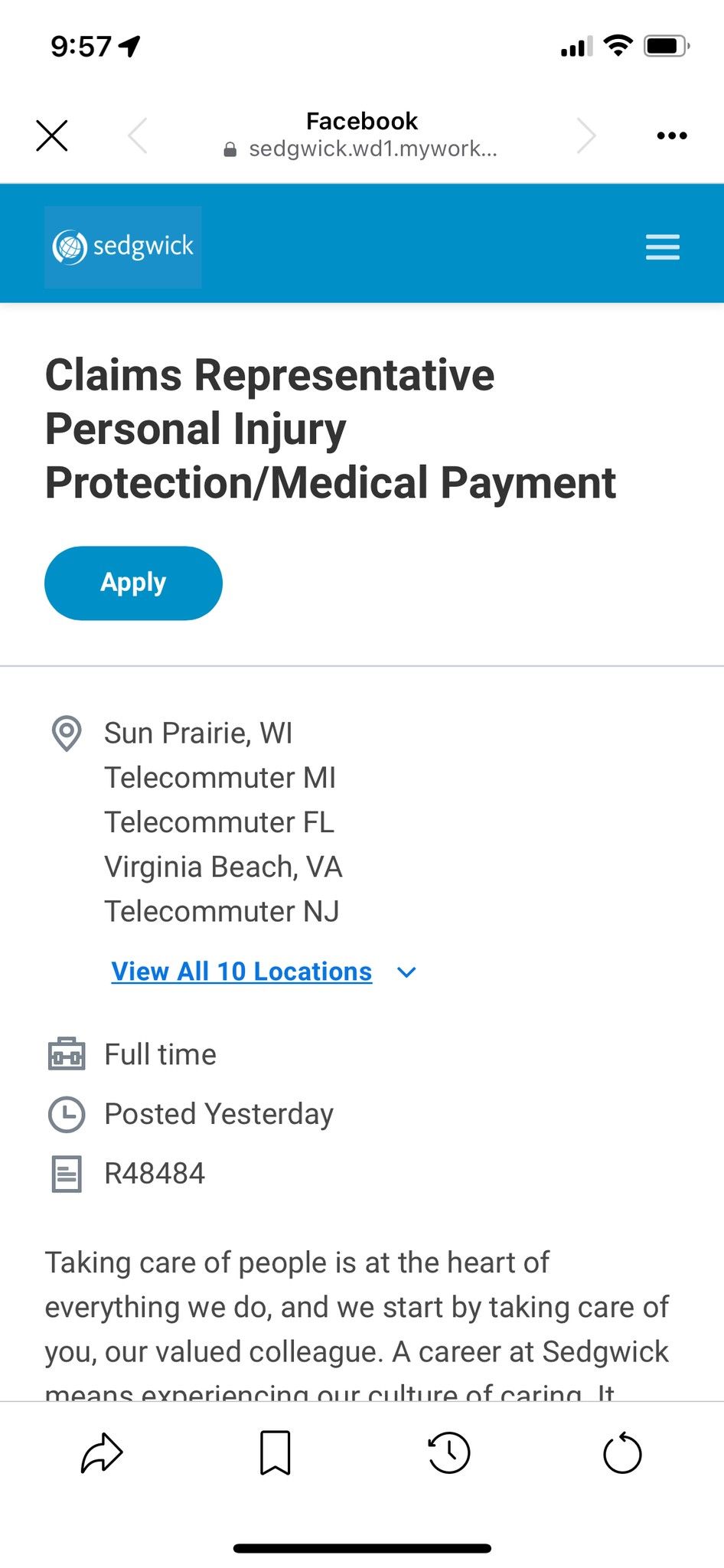Tap the back navigation arrow
The image size is (724, 1568).
click(138, 135)
